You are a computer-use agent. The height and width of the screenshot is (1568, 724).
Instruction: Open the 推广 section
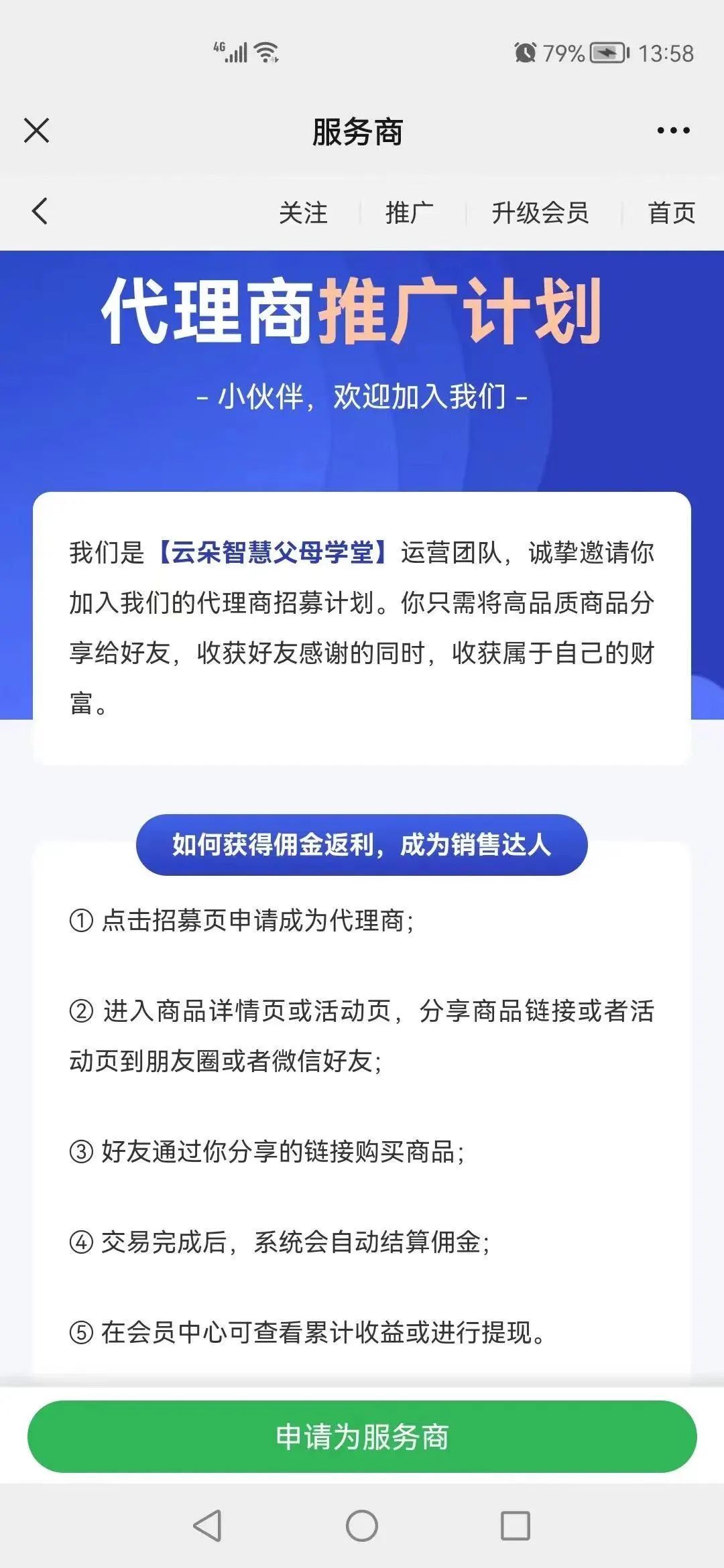409,213
